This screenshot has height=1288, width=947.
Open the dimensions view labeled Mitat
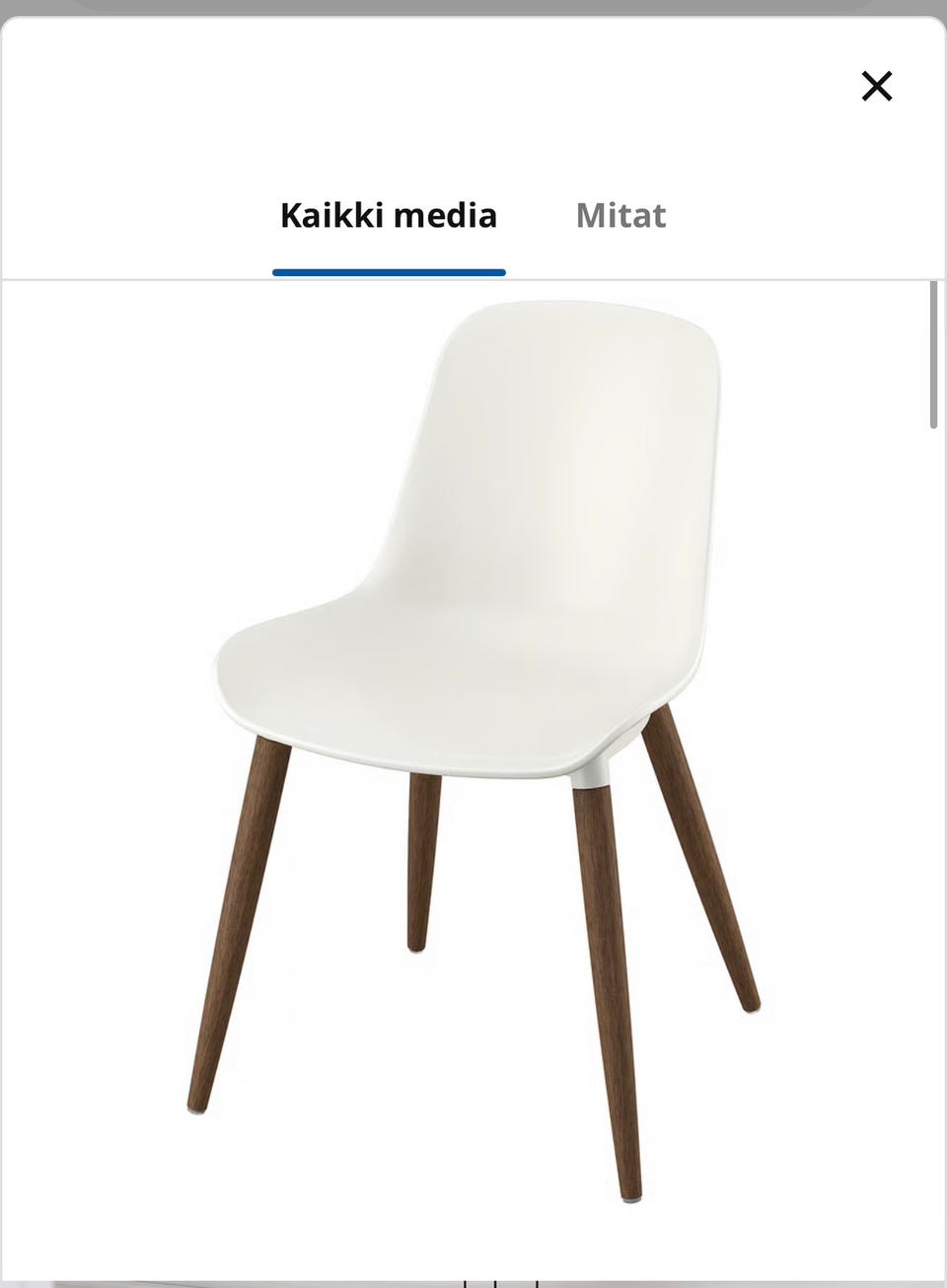(620, 215)
